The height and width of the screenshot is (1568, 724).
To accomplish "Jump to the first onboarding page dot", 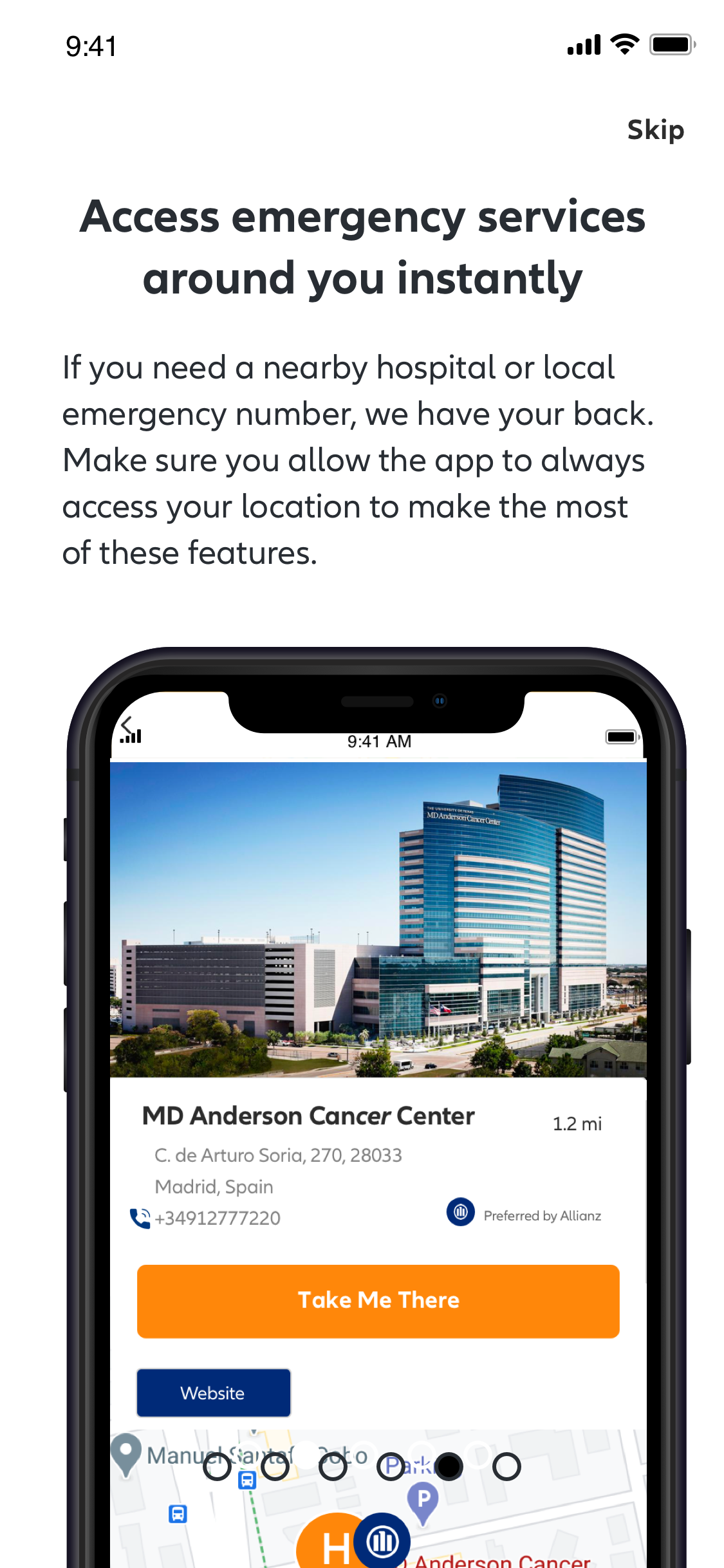I will pyautogui.click(x=217, y=1467).
